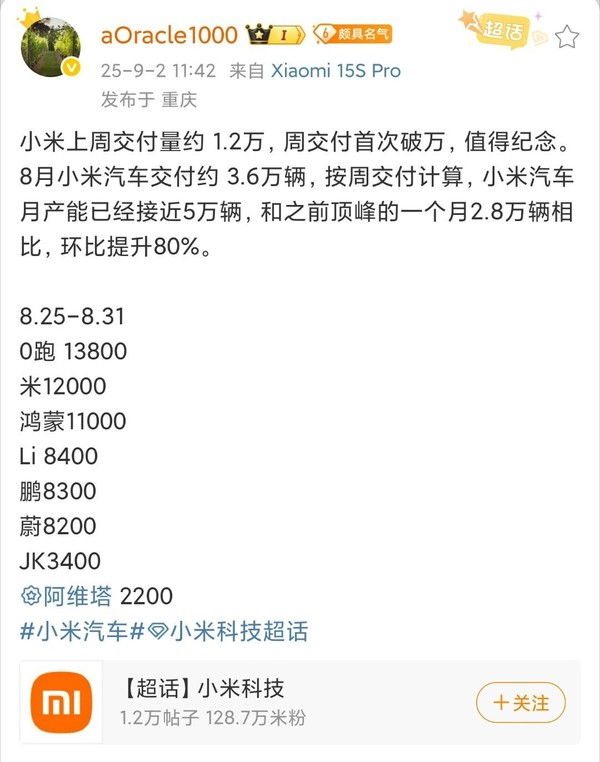Tap the username aOracle1000
Viewport: 600px width, 762px height.
click(169, 35)
